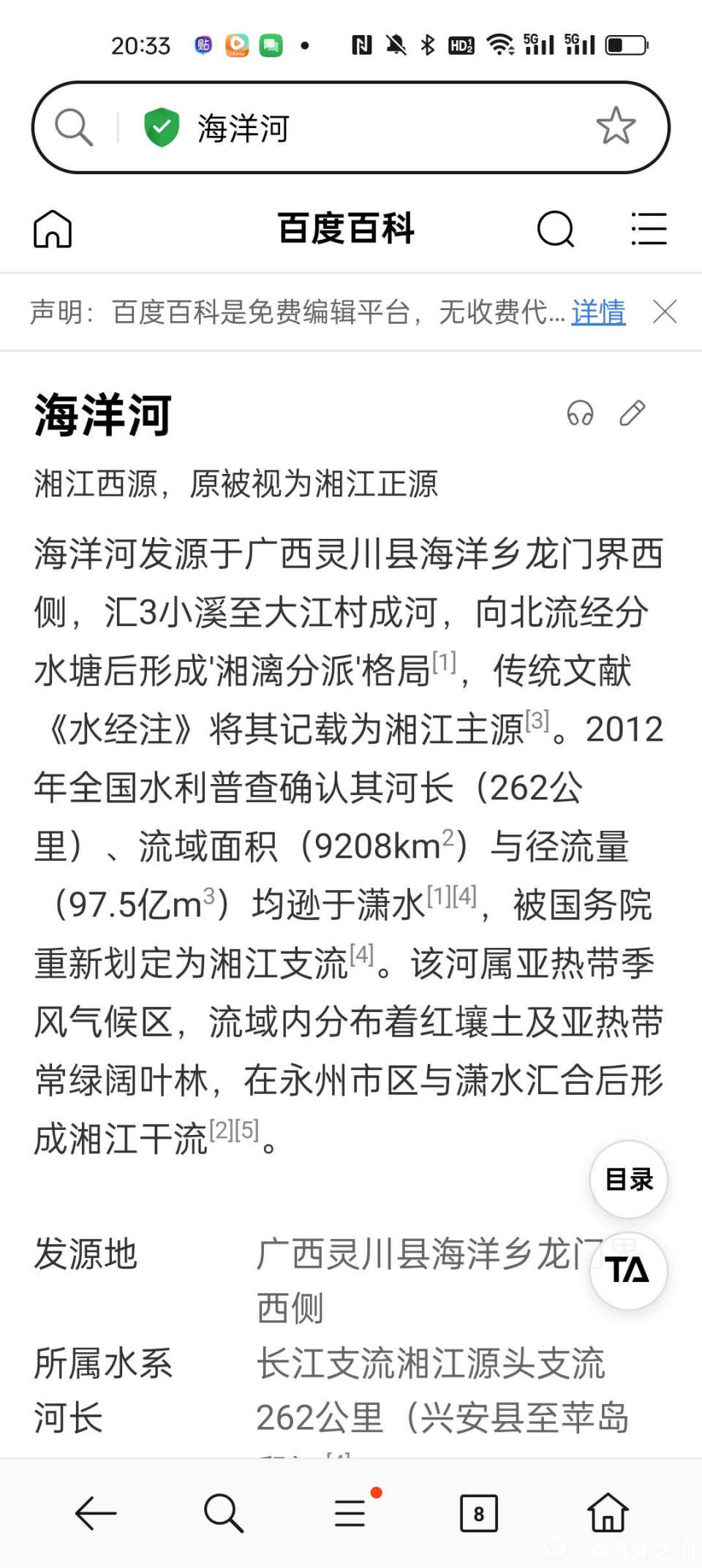
Task: Open browser search in the bottom bar
Action: click(223, 1513)
